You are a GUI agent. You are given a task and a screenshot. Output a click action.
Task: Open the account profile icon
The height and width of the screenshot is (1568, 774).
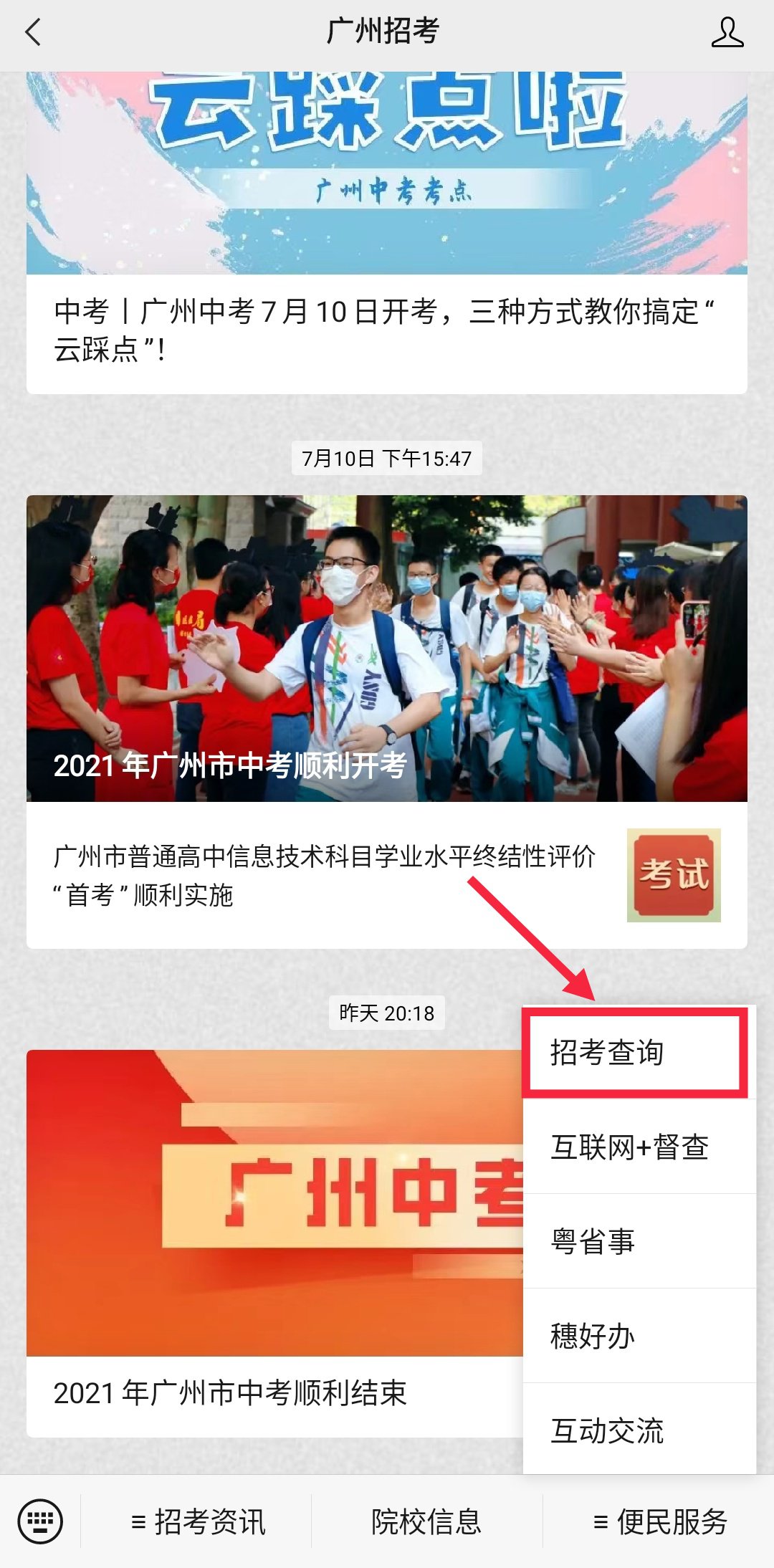(727, 33)
